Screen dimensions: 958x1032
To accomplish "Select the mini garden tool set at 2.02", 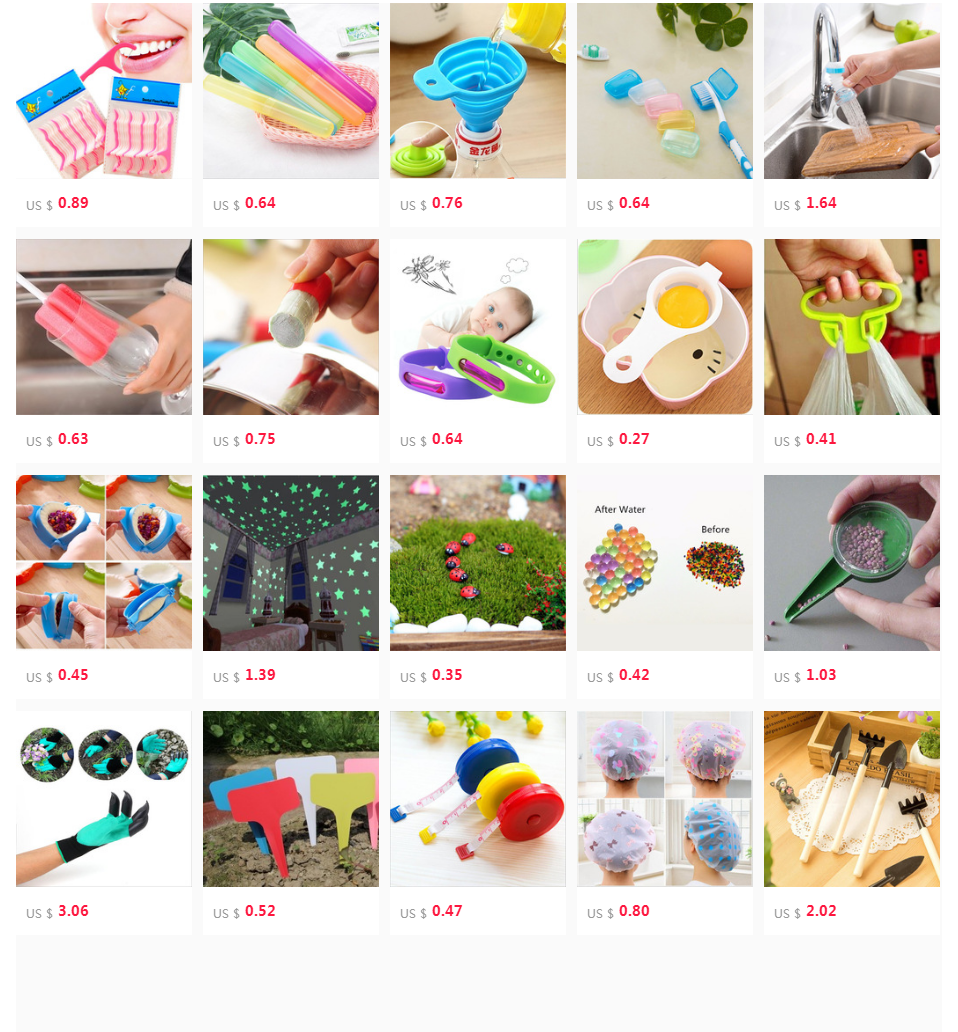I will (x=852, y=799).
